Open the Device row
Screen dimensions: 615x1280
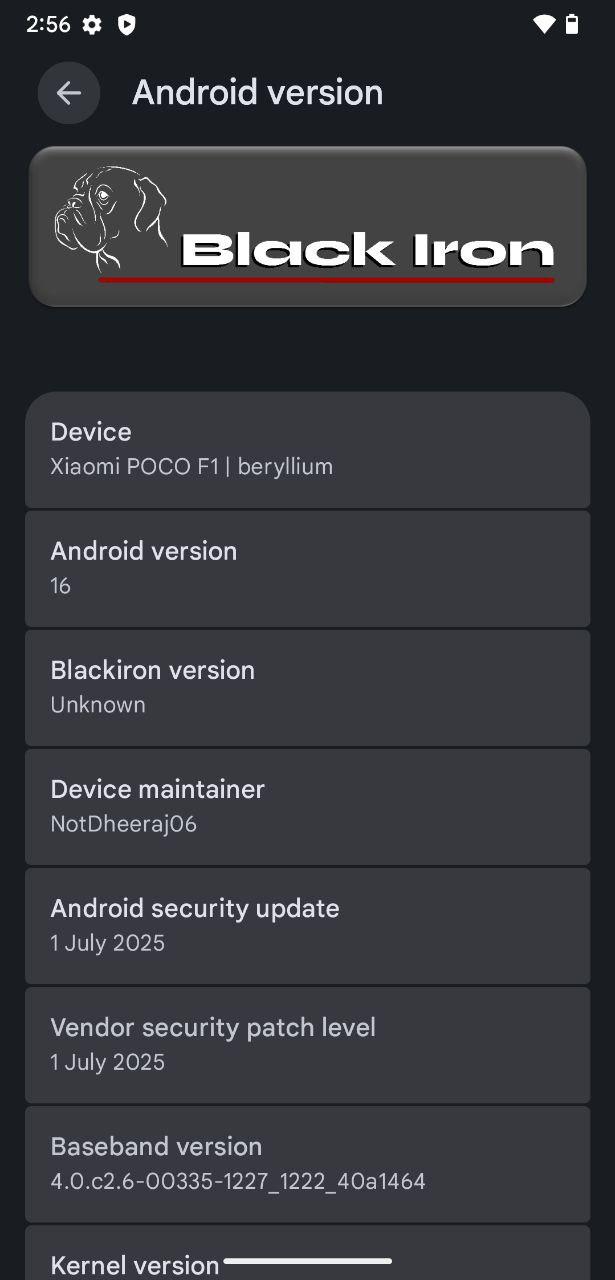(x=307, y=450)
